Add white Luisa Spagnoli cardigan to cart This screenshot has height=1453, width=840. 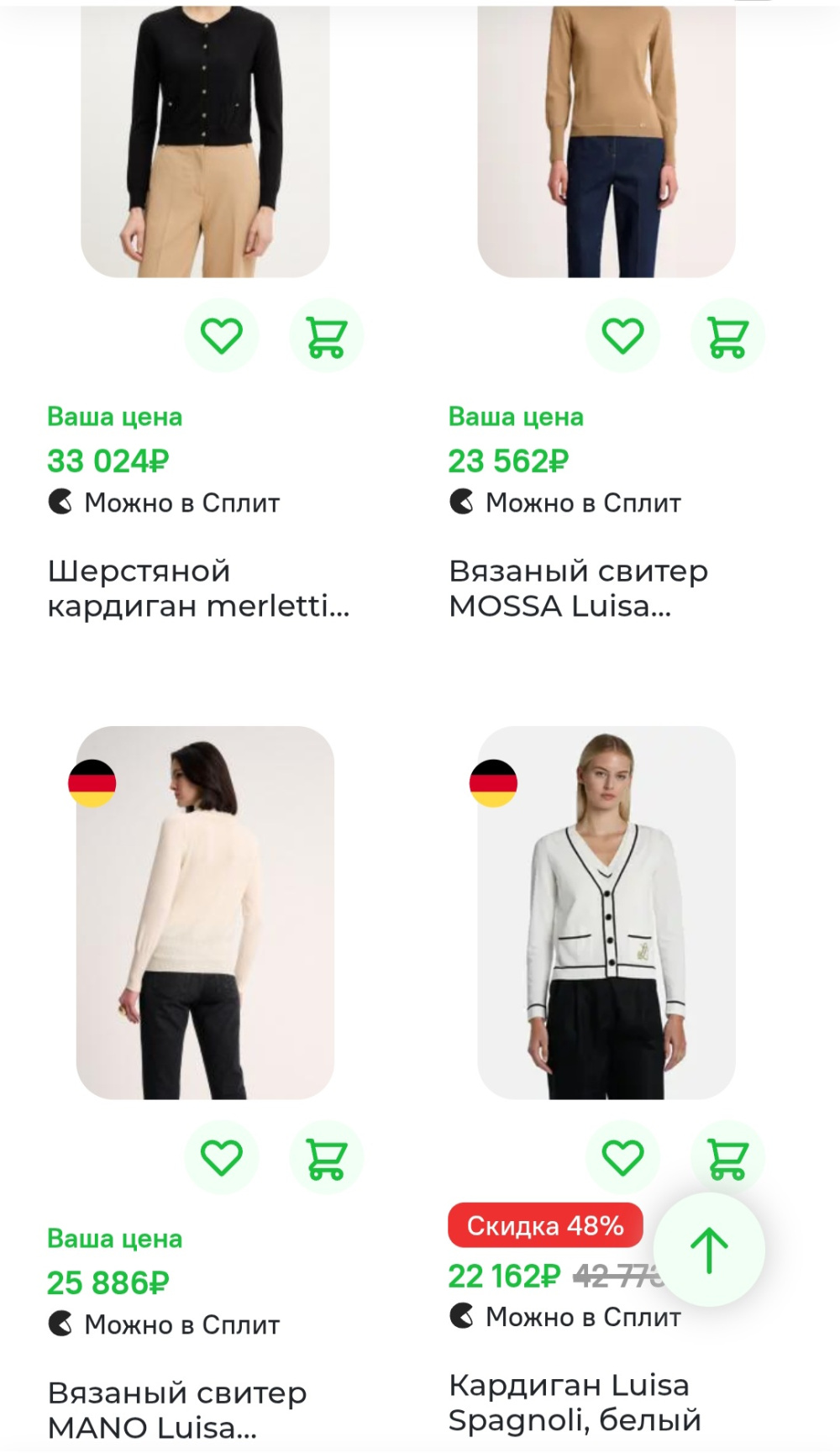(x=727, y=1153)
